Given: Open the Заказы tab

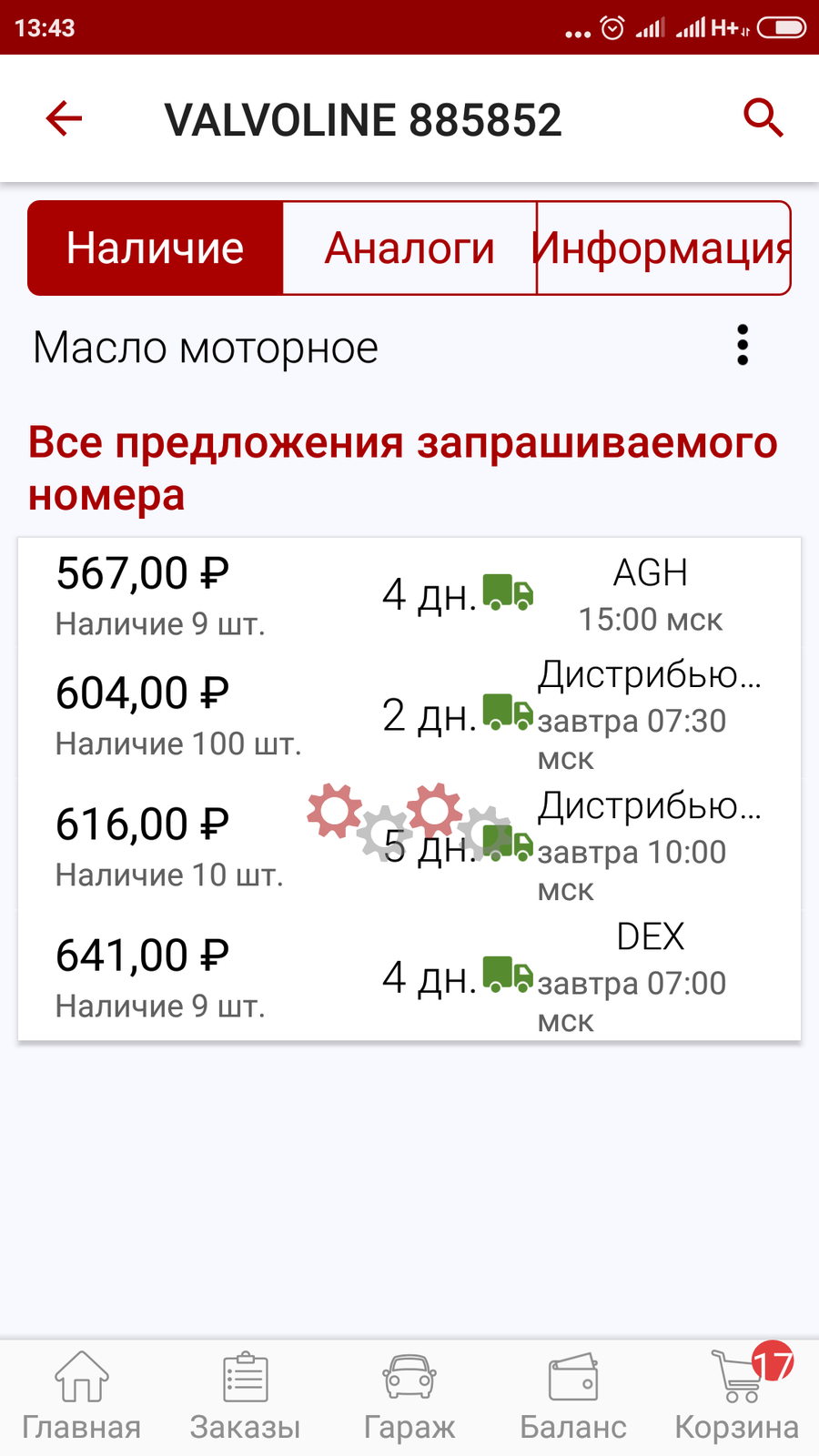Looking at the screenshot, I should click(x=246, y=1397).
